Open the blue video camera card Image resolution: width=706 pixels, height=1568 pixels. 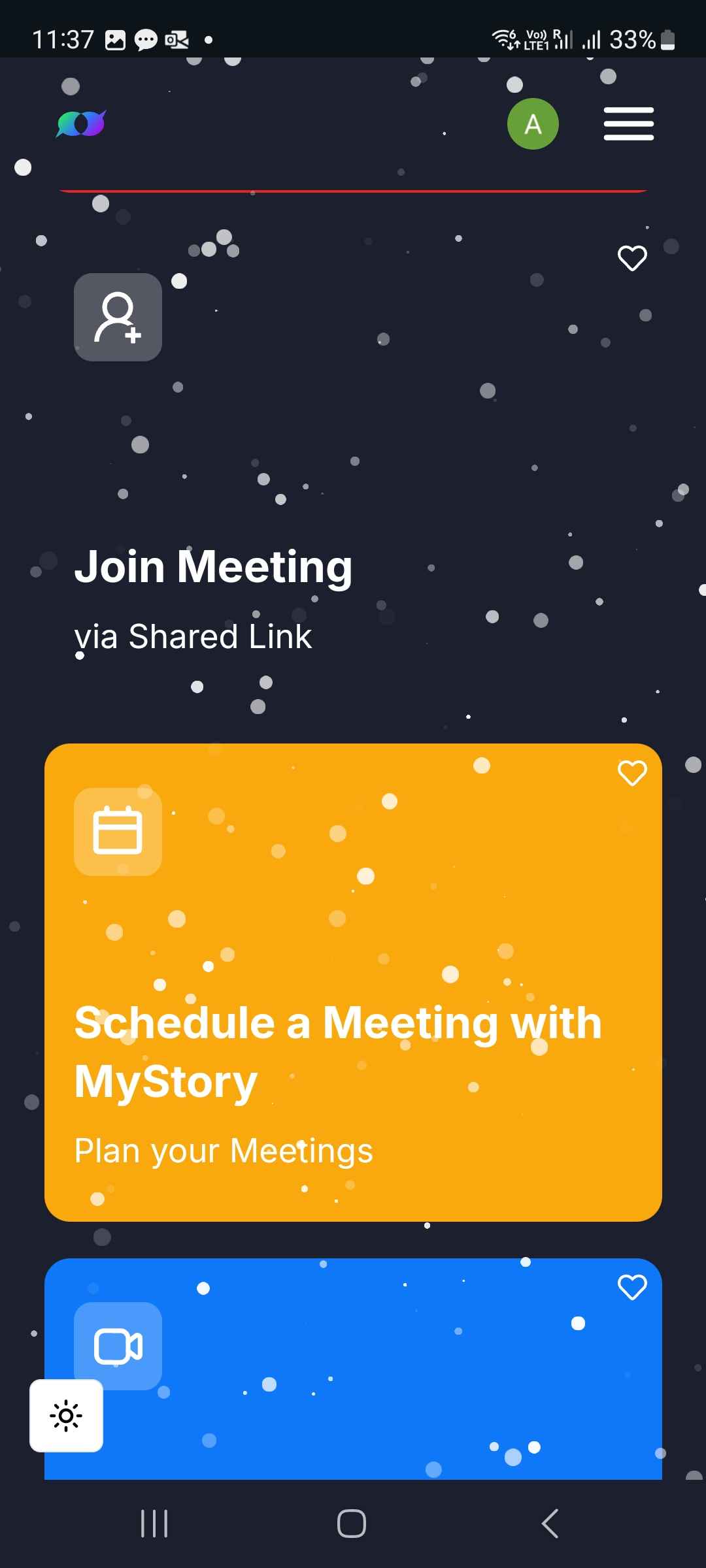353,1369
